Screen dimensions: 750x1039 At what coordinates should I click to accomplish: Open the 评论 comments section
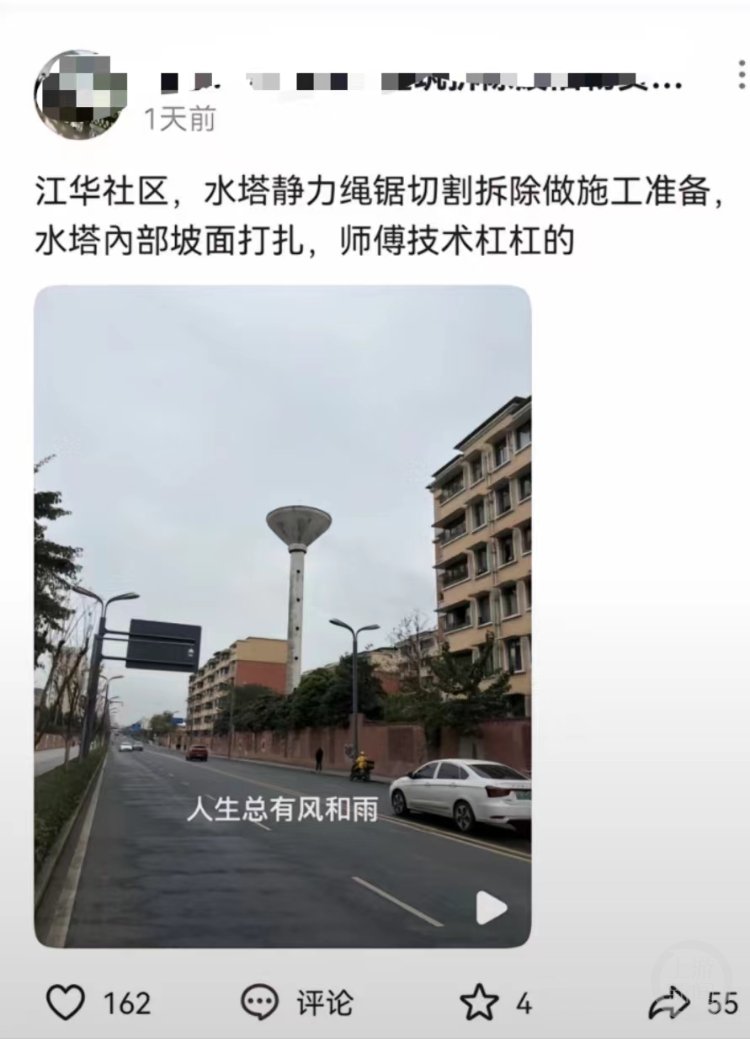tap(297, 1002)
